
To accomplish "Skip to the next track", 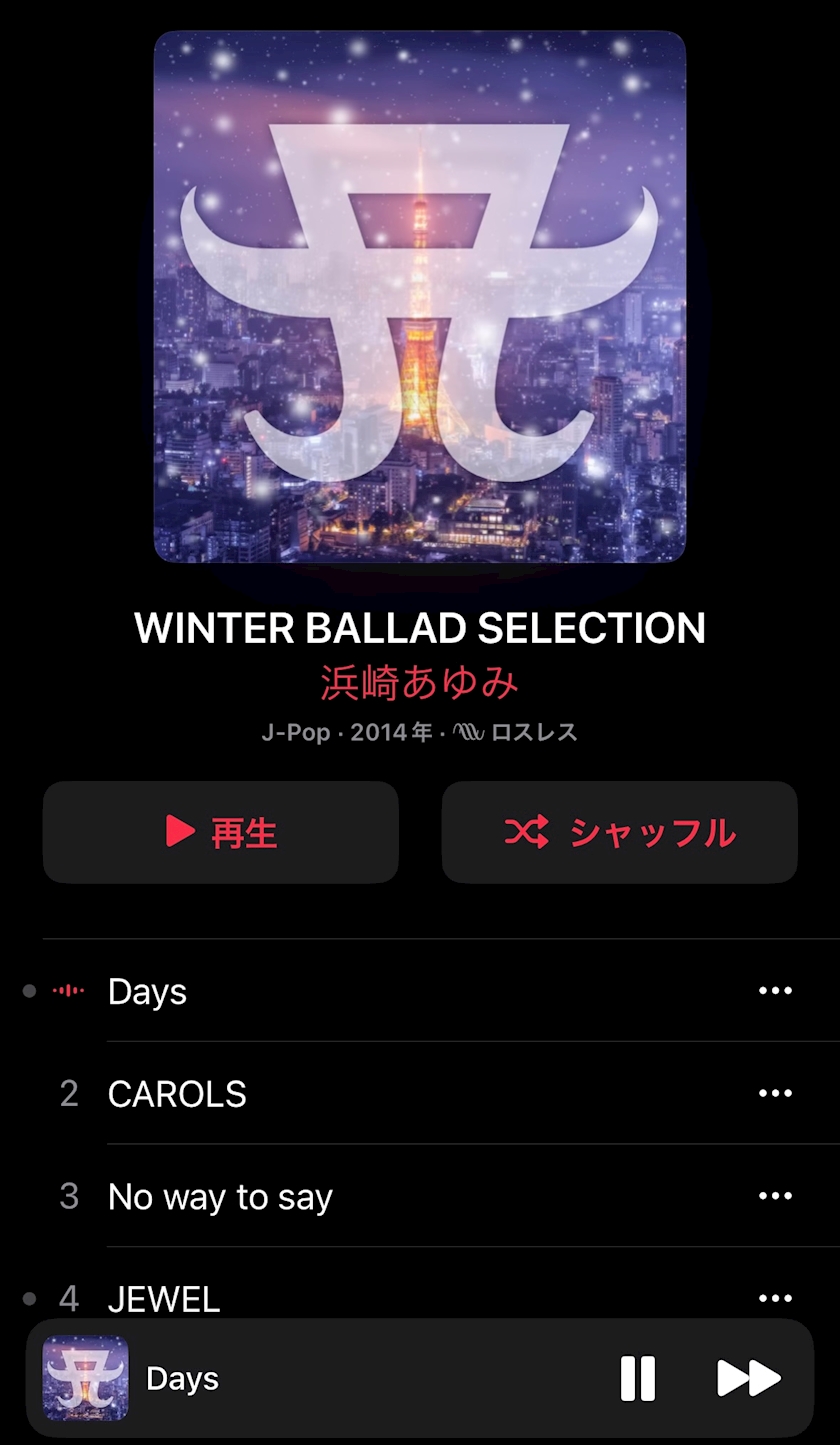I will click(x=749, y=1379).
